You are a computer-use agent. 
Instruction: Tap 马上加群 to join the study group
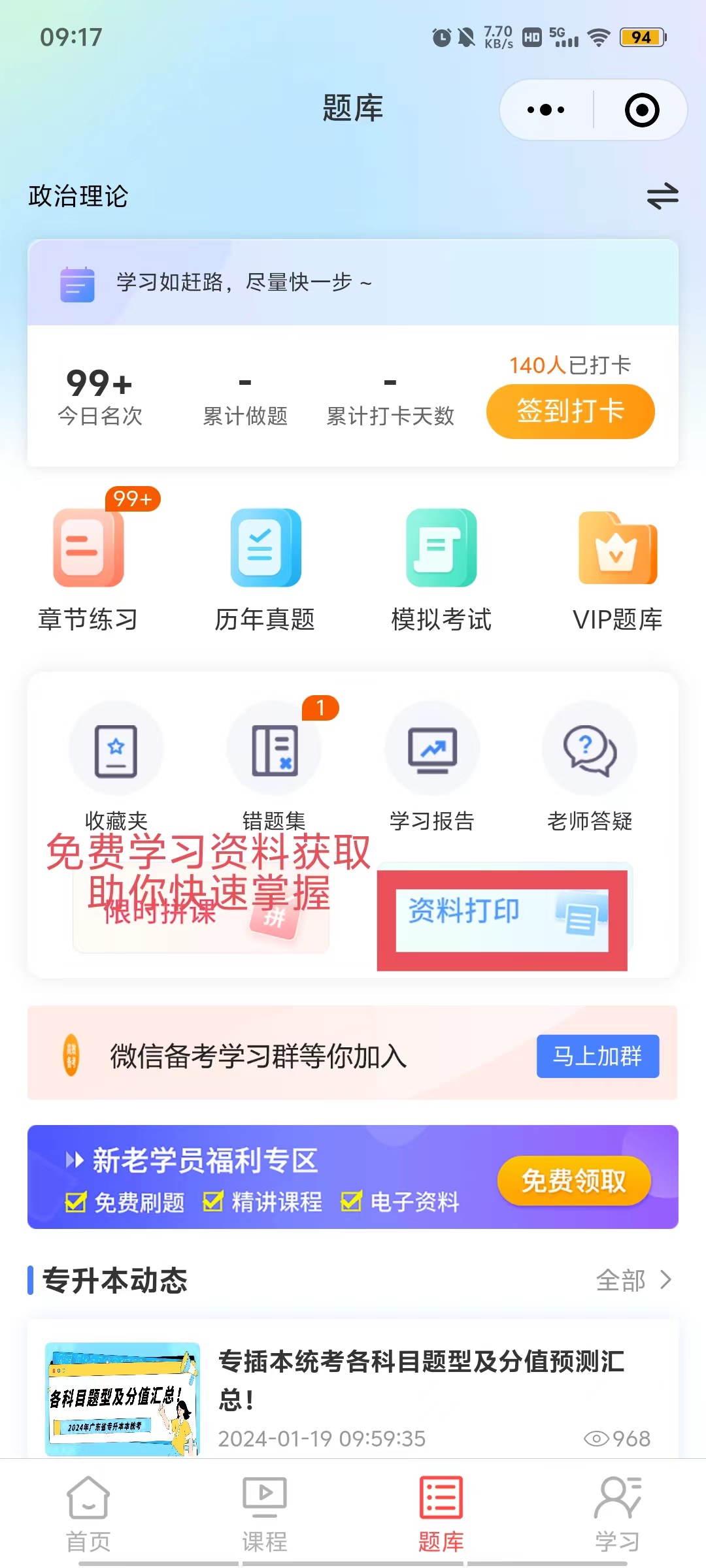tap(597, 1056)
